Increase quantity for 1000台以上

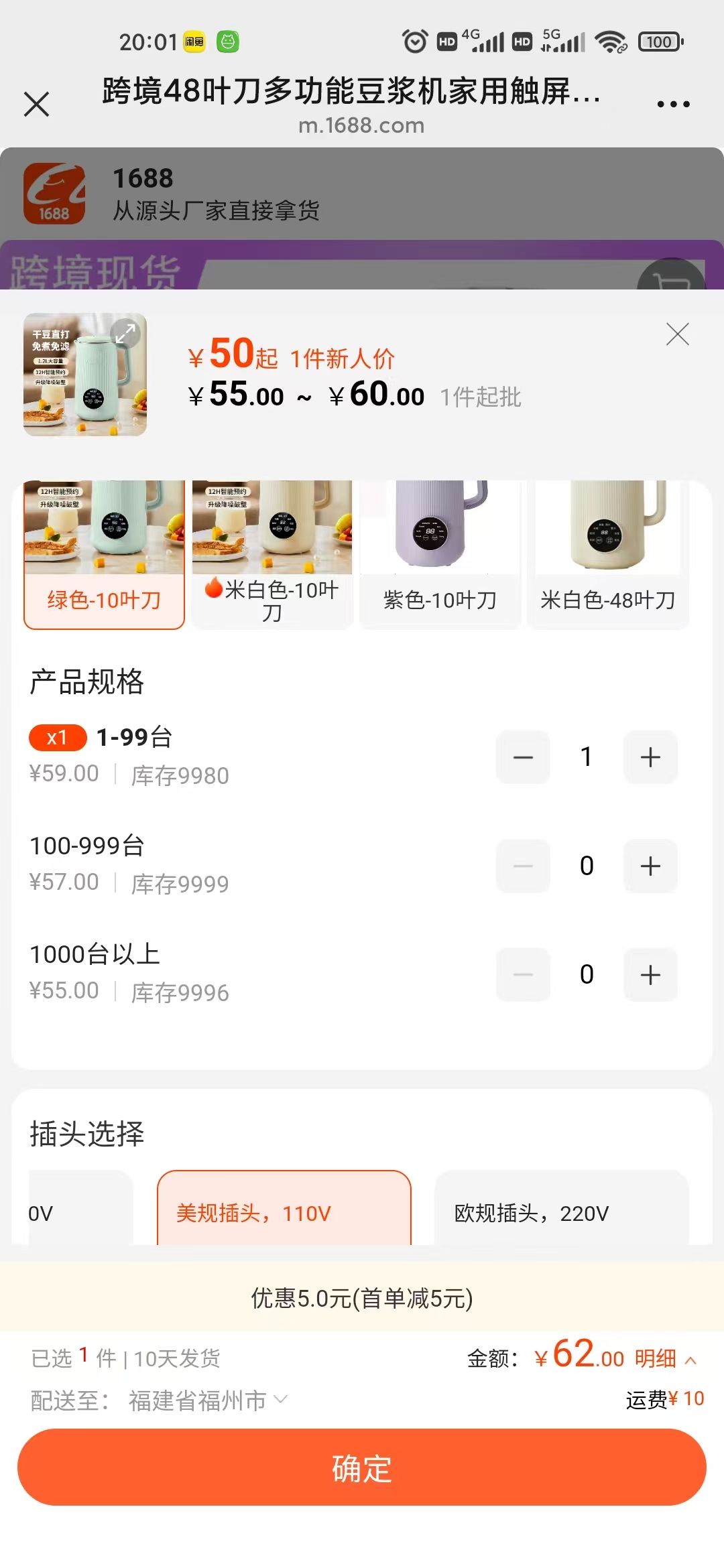pyautogui.click(x=650, y=974)
